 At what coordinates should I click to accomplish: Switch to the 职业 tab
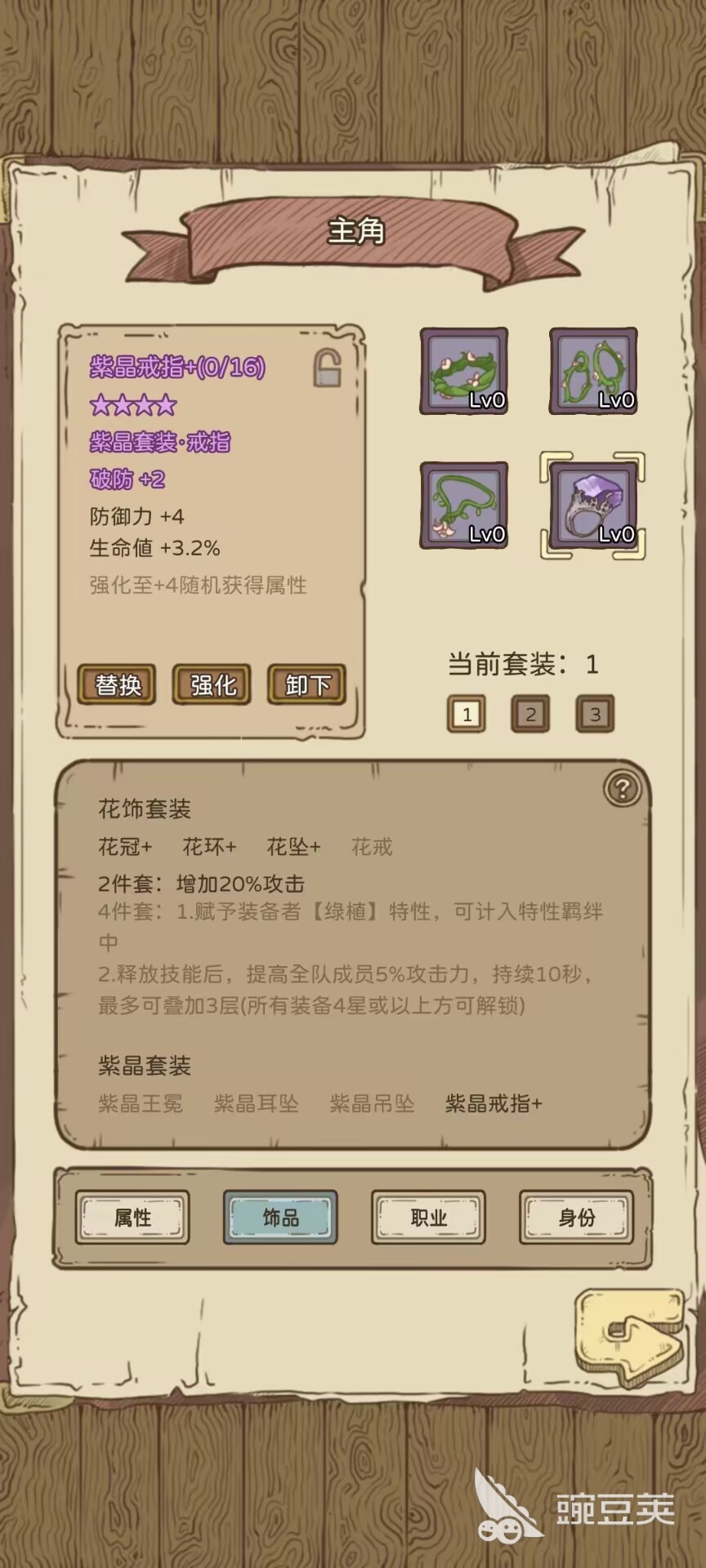428,1218
